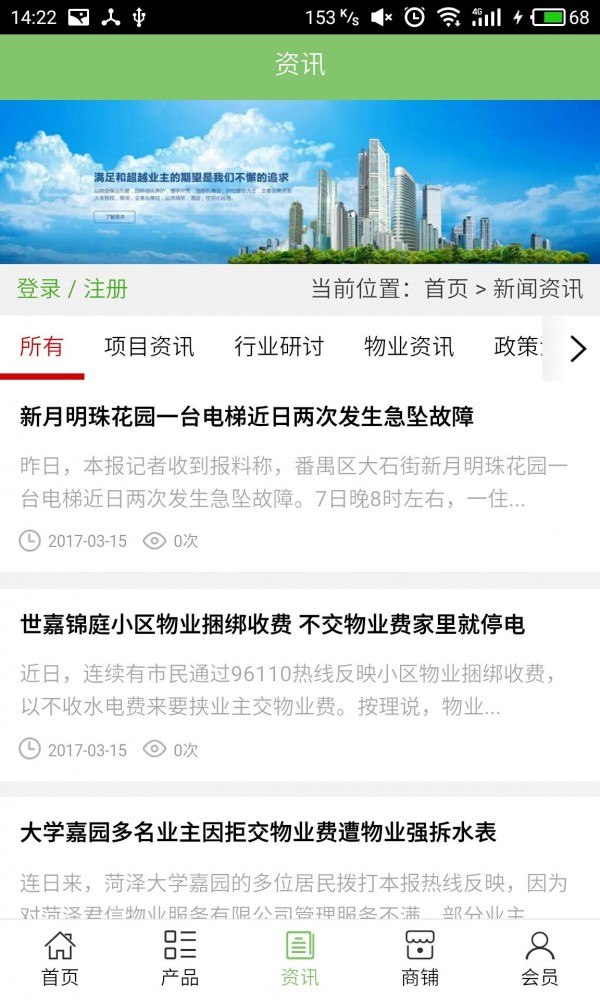
Task: Switch to the 项目资讯 tab
Action: [149, 347]
